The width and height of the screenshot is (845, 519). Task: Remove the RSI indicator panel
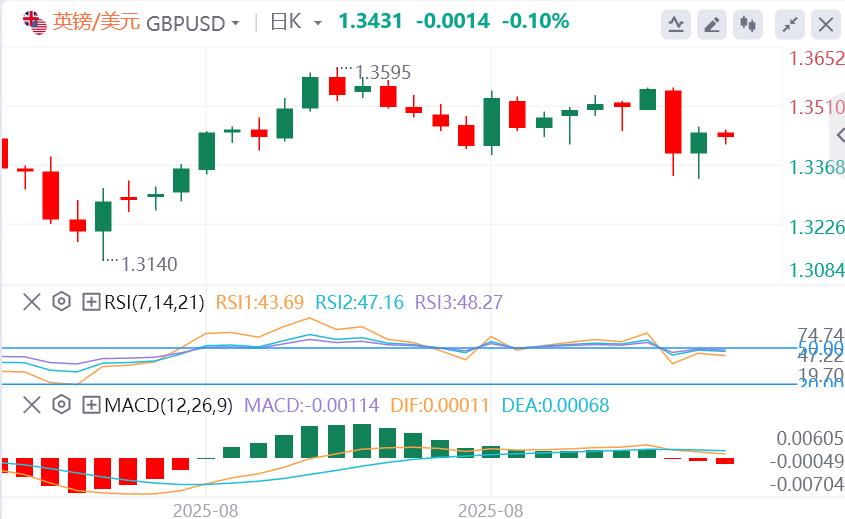[x=32, y=301]
